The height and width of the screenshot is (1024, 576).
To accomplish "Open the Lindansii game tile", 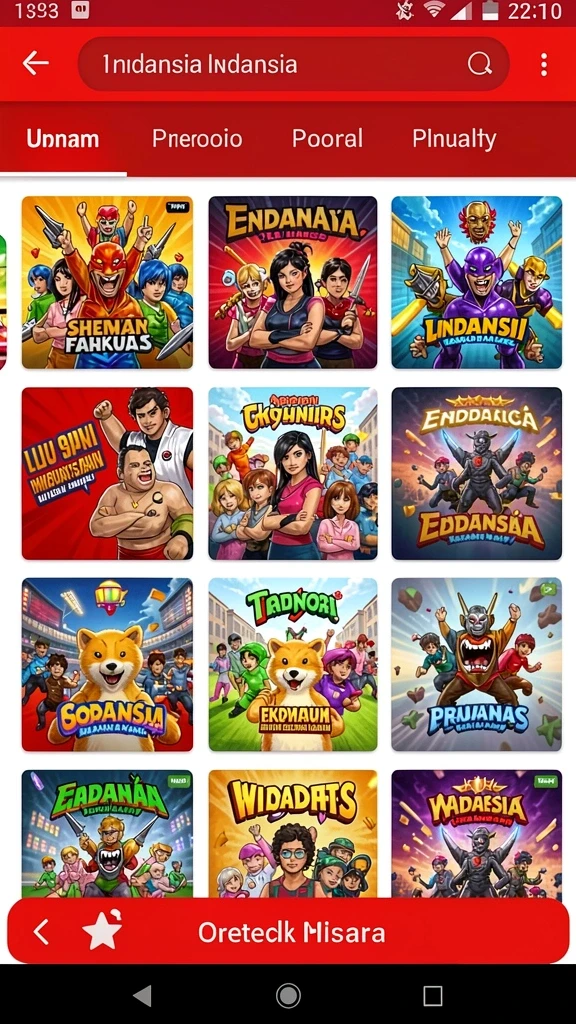I will [477, 282].
